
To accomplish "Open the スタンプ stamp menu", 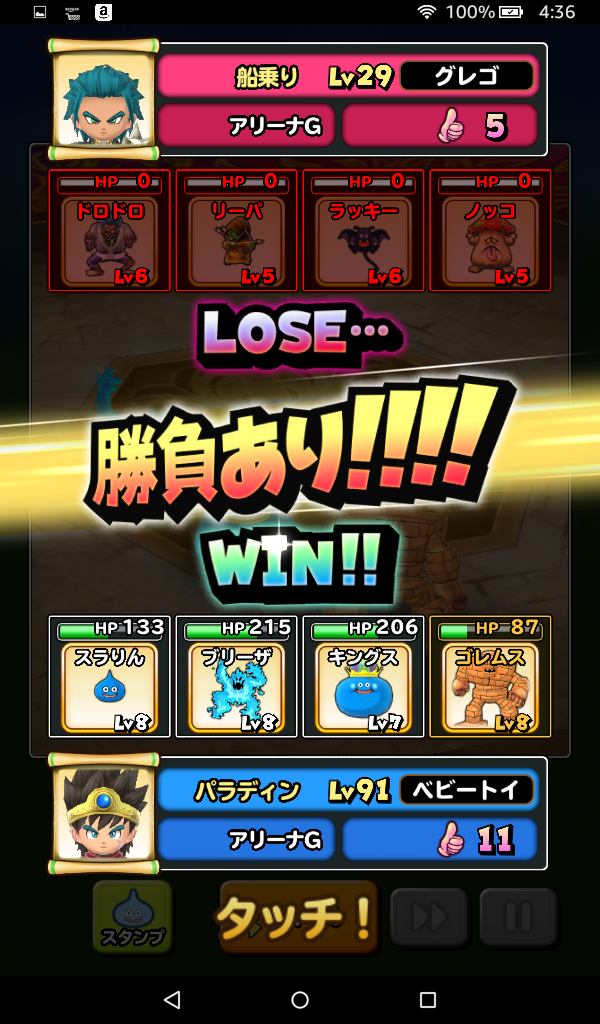I will (132, 917).
